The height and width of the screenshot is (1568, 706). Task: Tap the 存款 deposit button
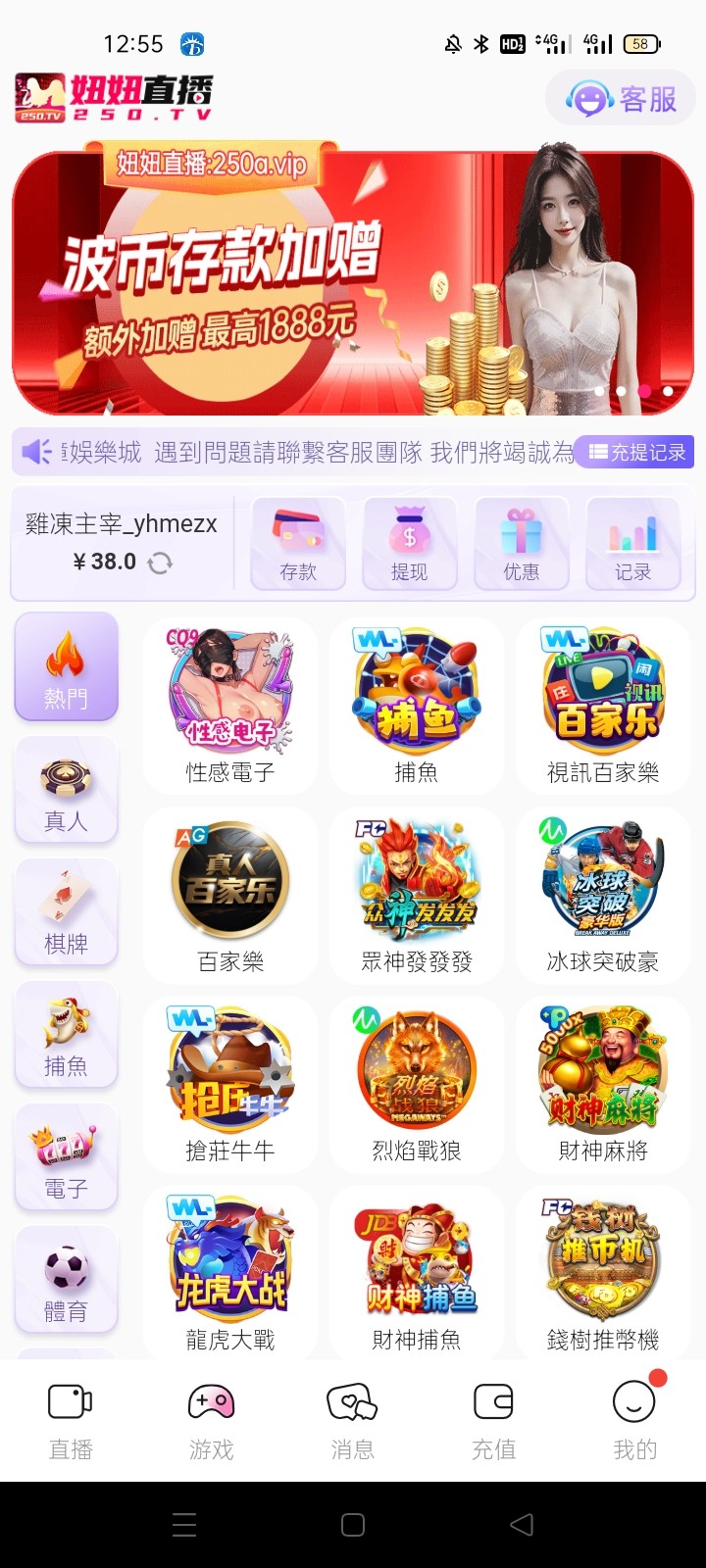pos(298,544)
